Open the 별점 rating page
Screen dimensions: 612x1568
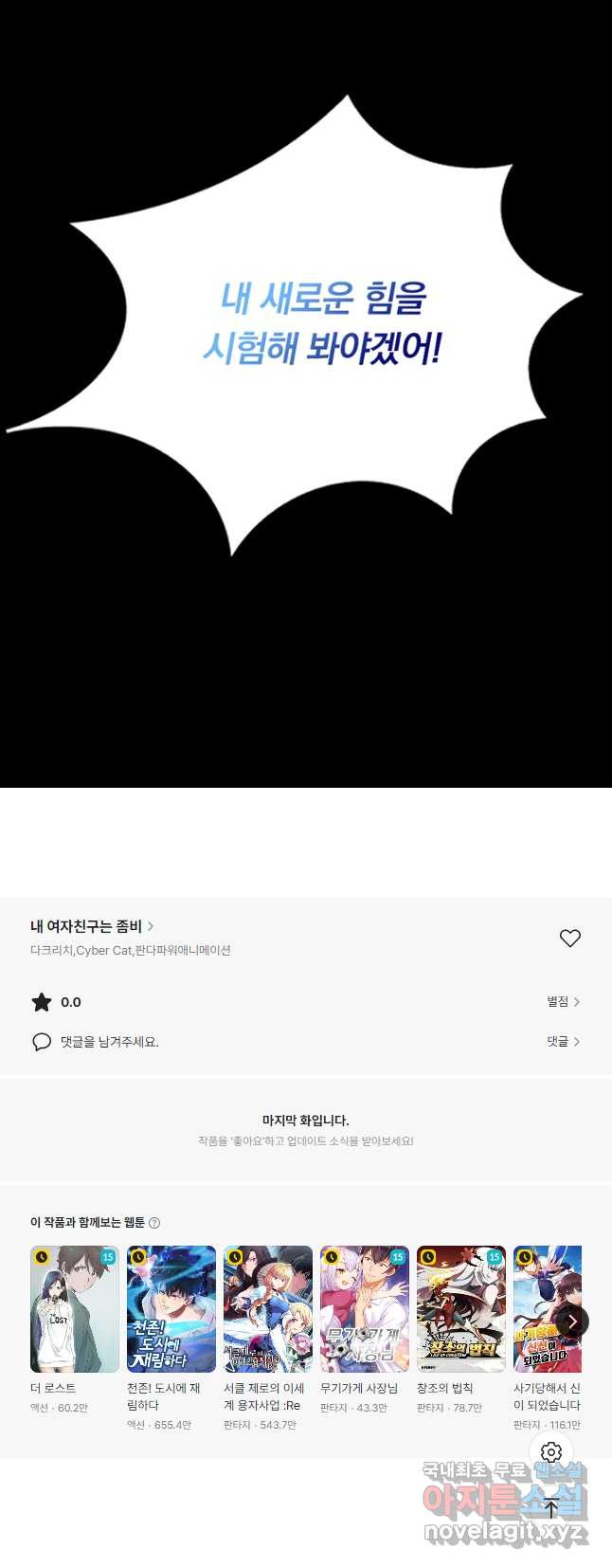tap(563, 1002)
